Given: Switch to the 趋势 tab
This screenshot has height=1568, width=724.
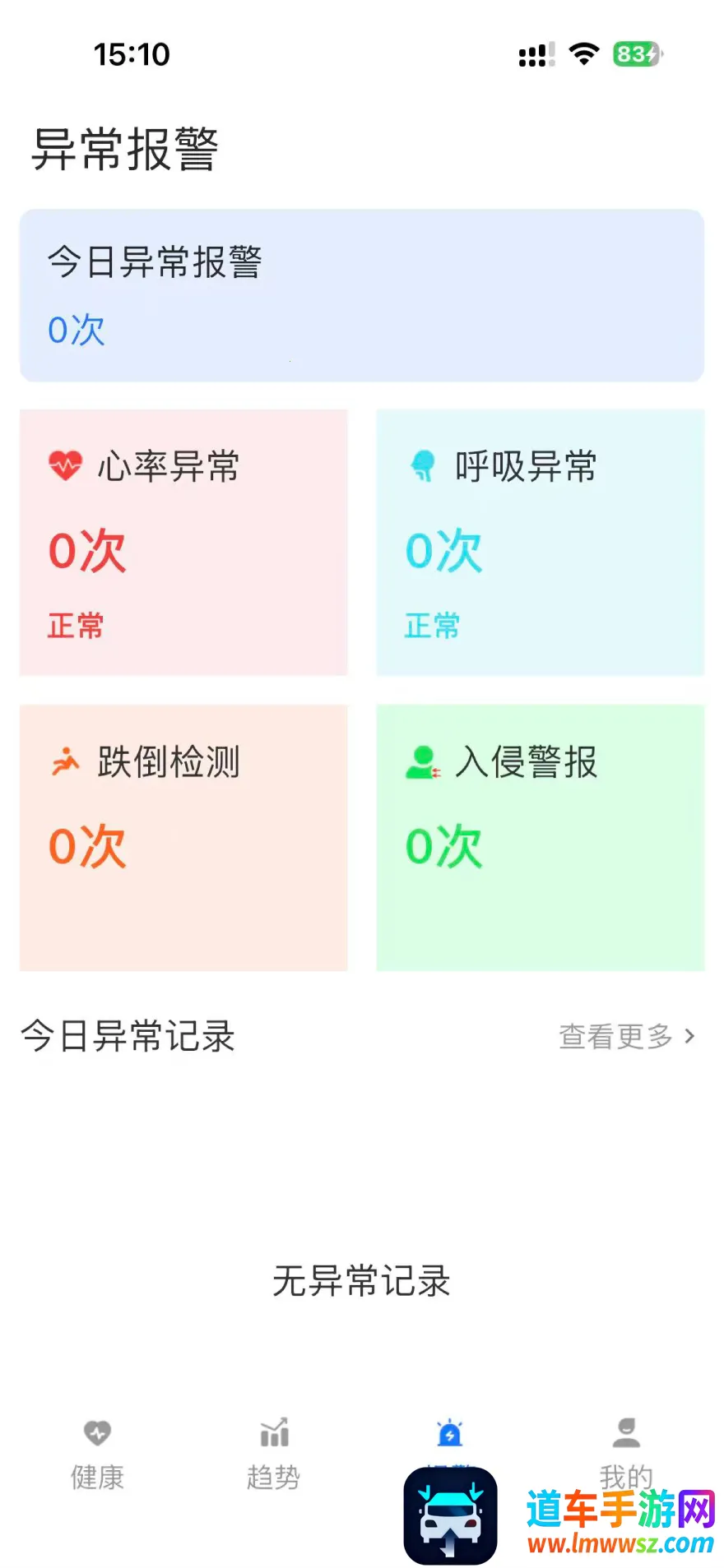Looking at the screenshot, I should [273, 1453].
